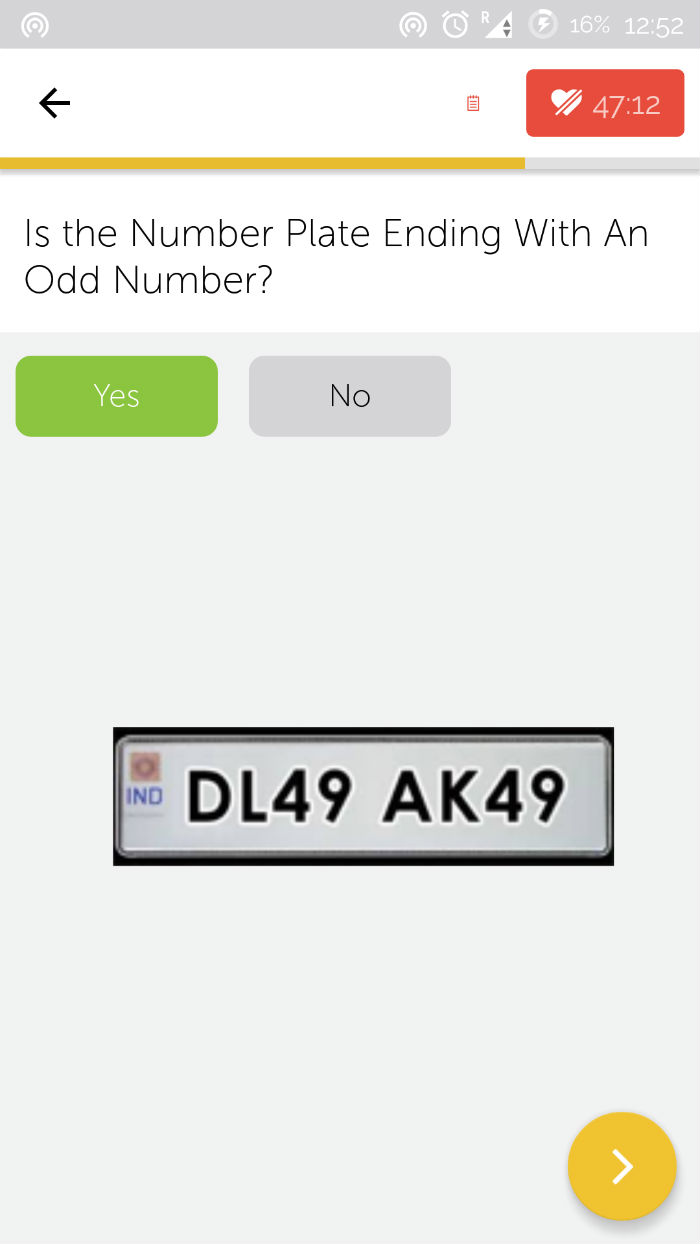Select Yes as the answer

tap(117, 396)
